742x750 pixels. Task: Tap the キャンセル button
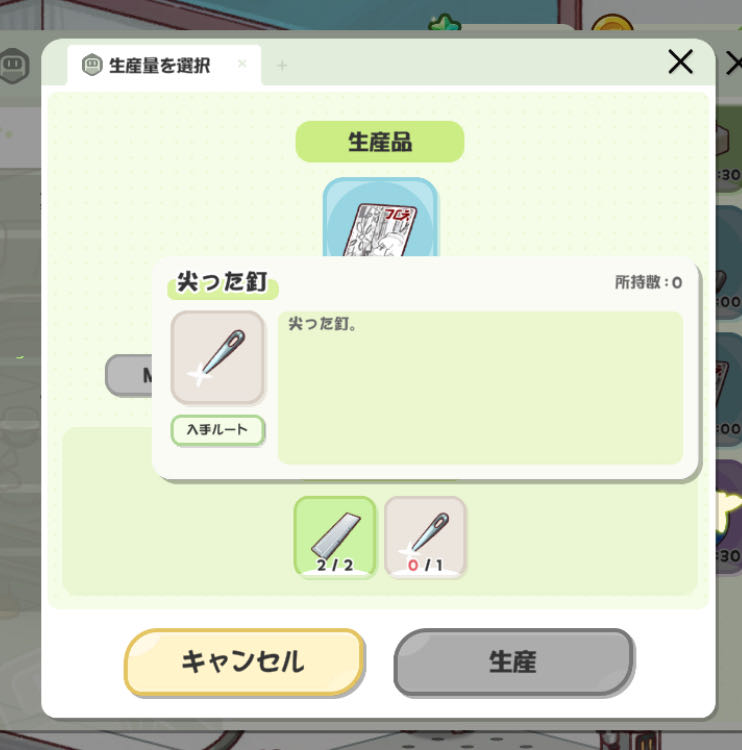(243, 661)
